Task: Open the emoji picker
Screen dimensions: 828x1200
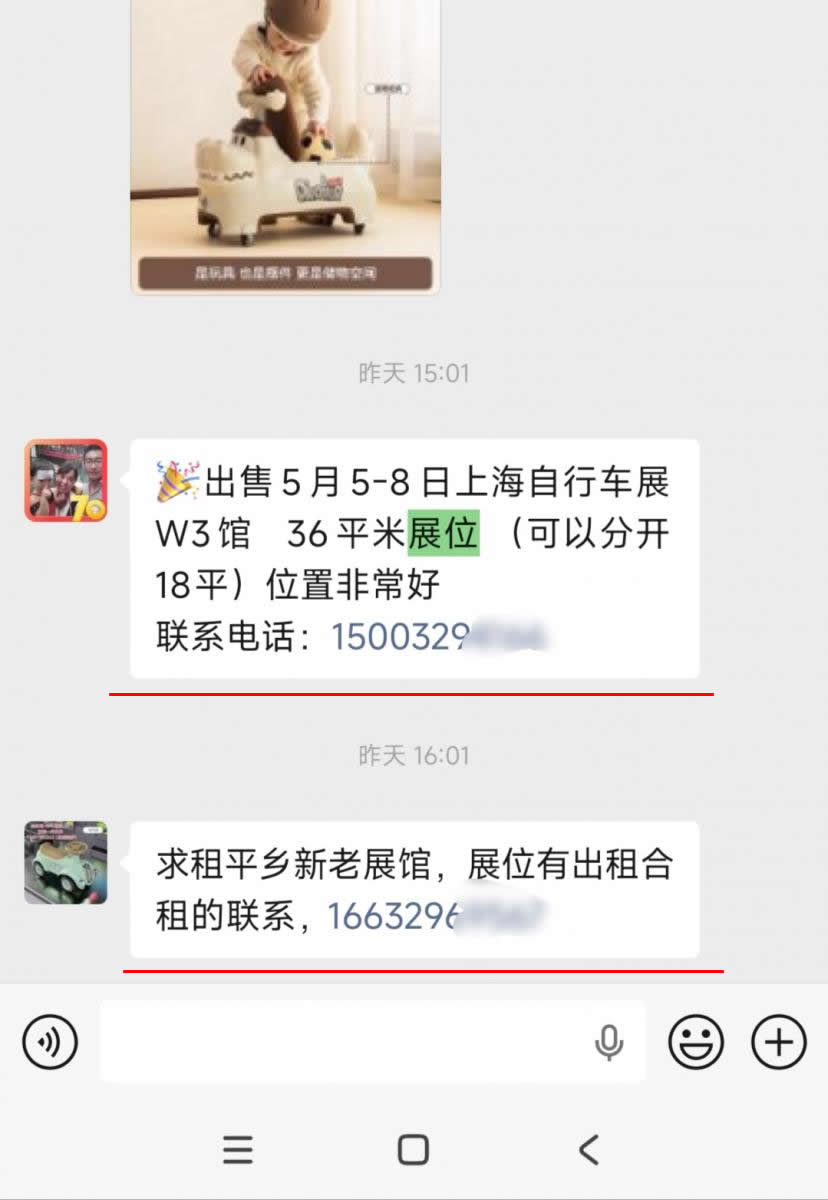Action: point(696,1042)
